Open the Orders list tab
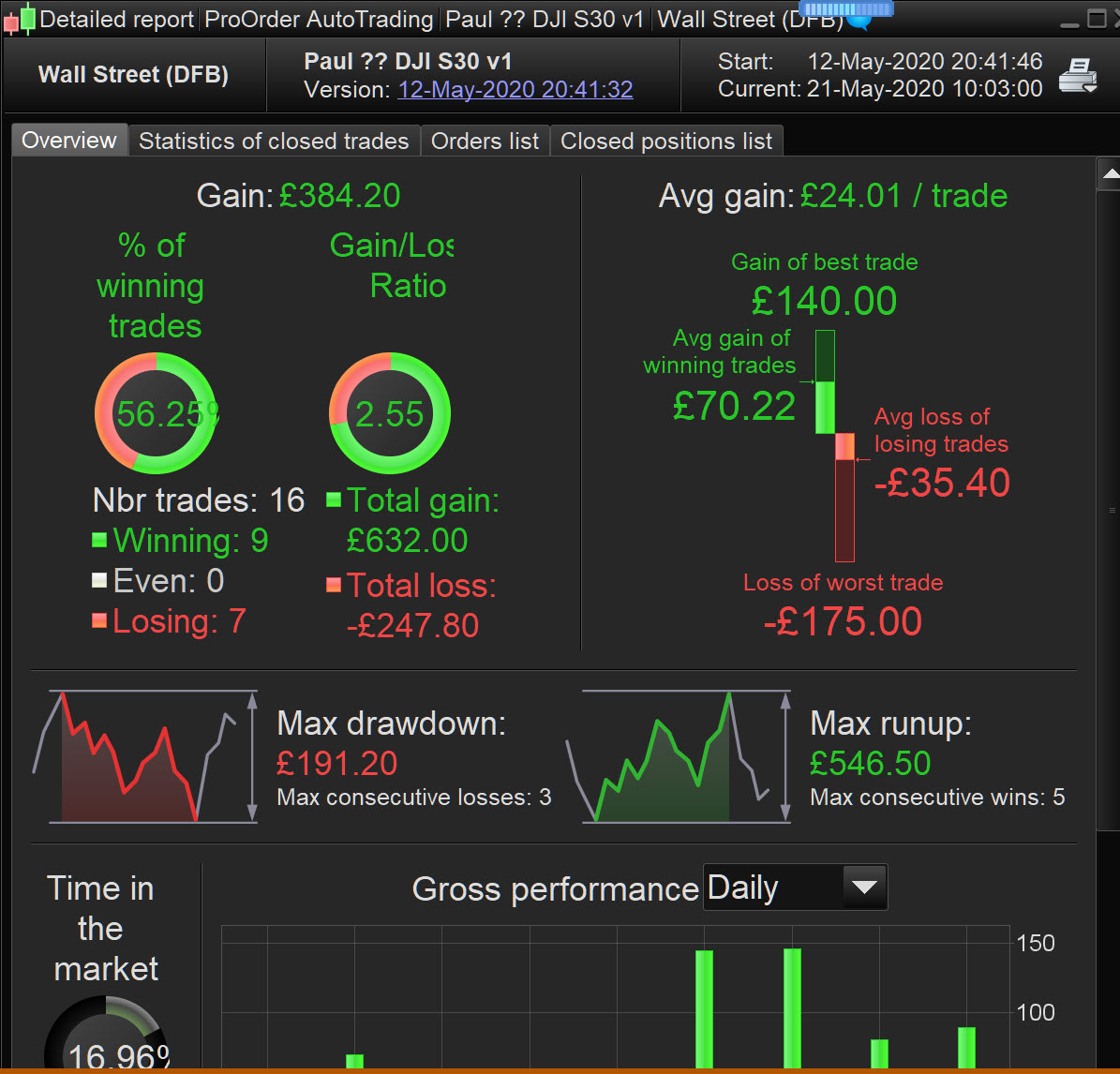The width and height of the screenshot is (1120, 1074). (x=485, y=142)
